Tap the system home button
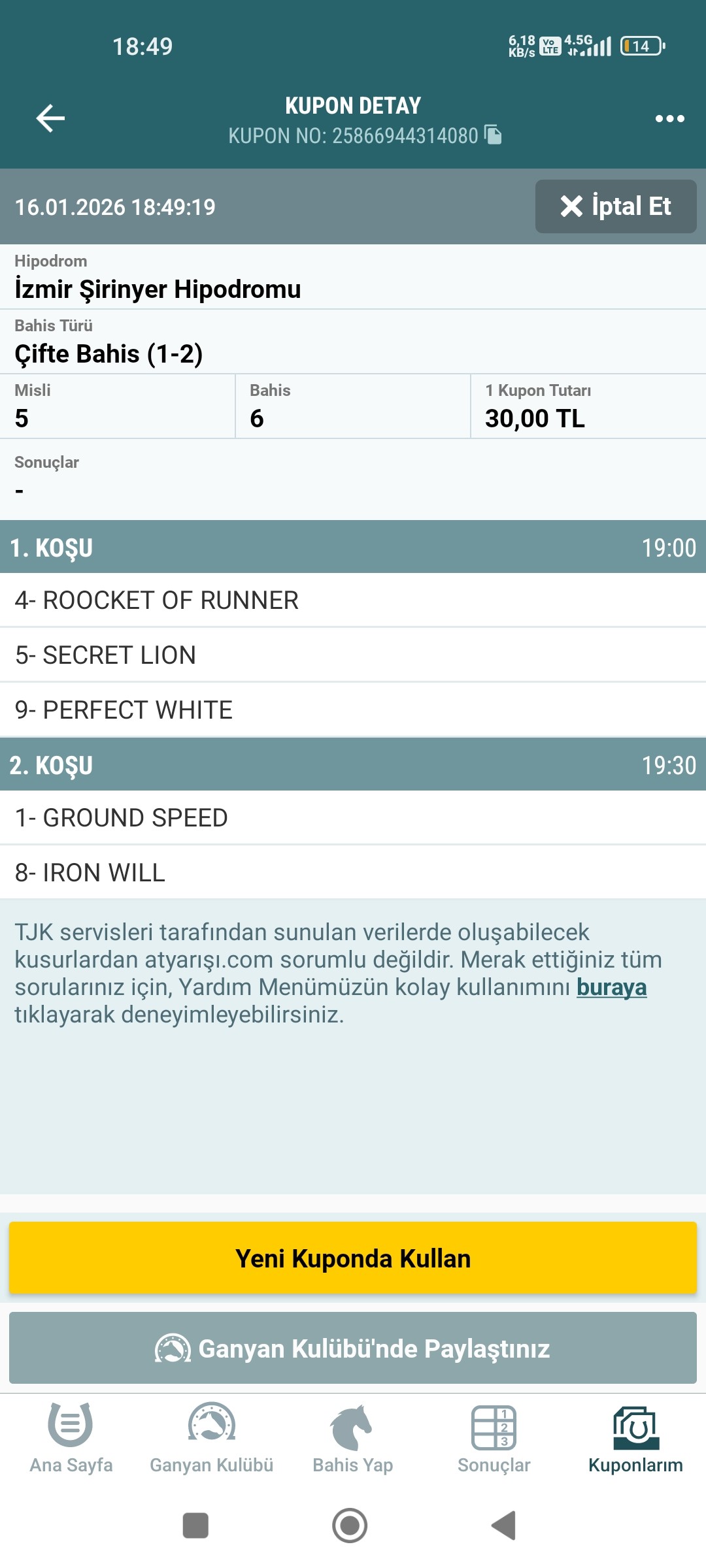 click(x=350, y=1526)
